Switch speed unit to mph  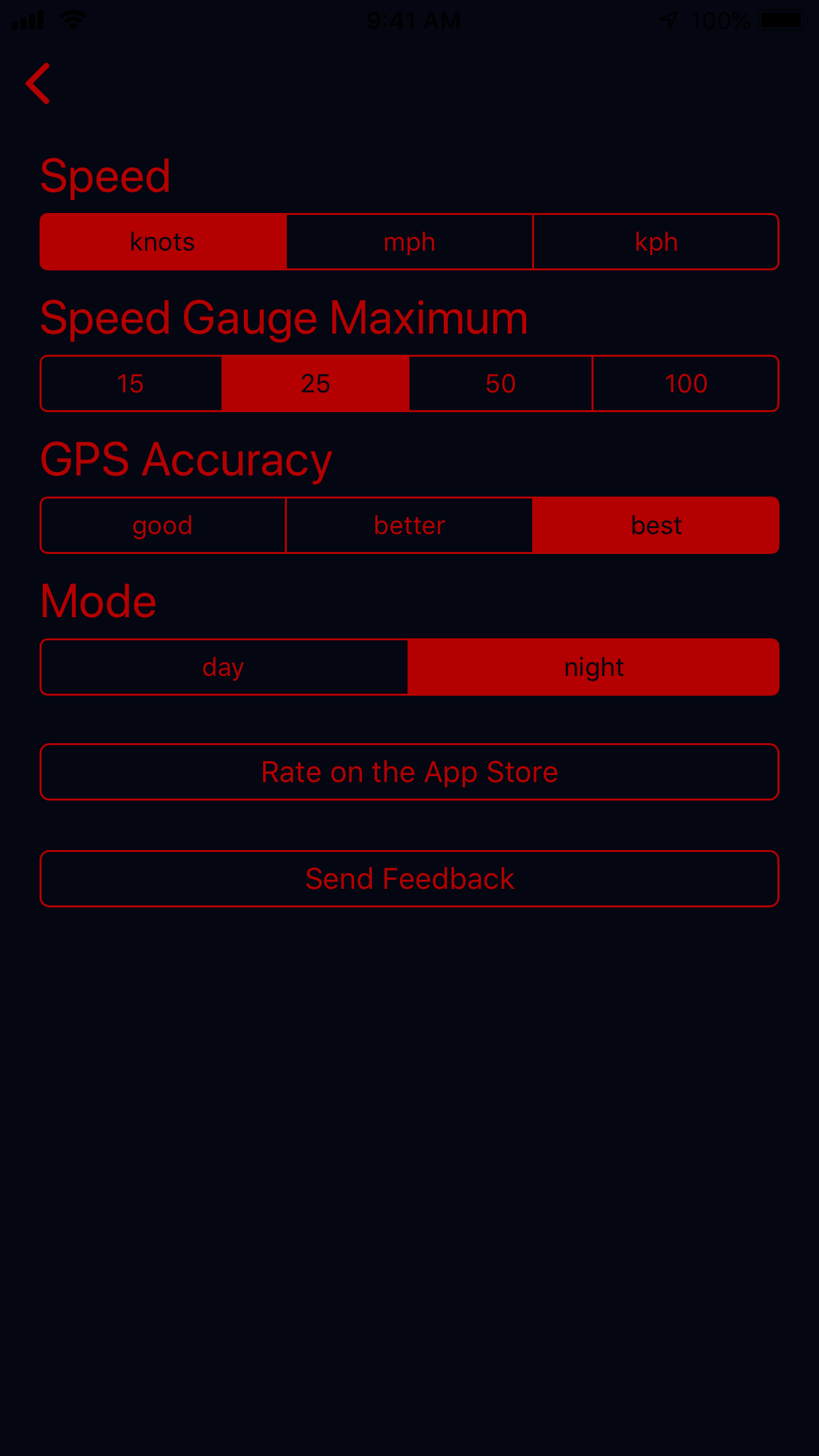point(409,241)
